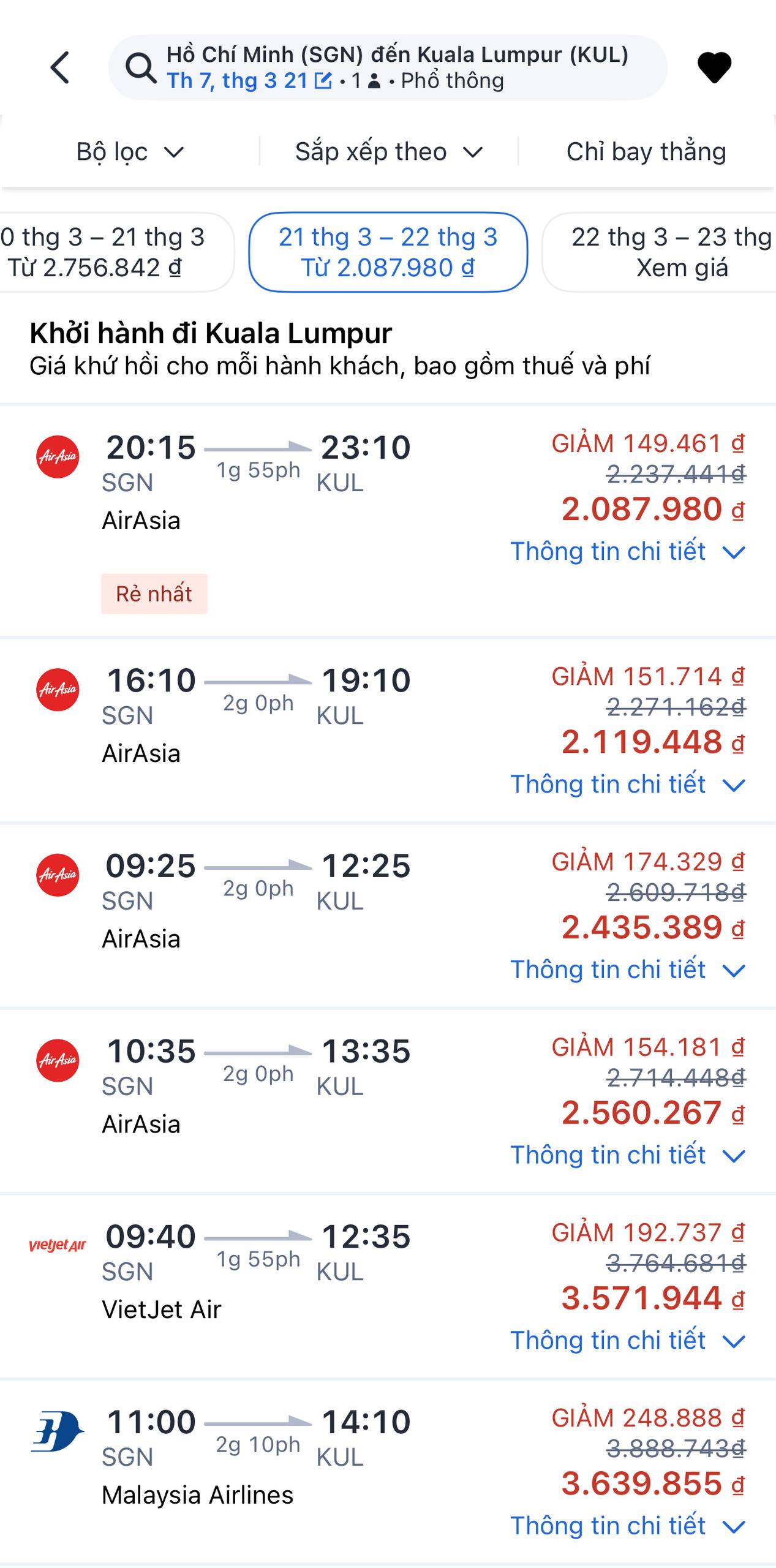
Task: Open the Bộ lọc filter dropdown
Action: 130,152
